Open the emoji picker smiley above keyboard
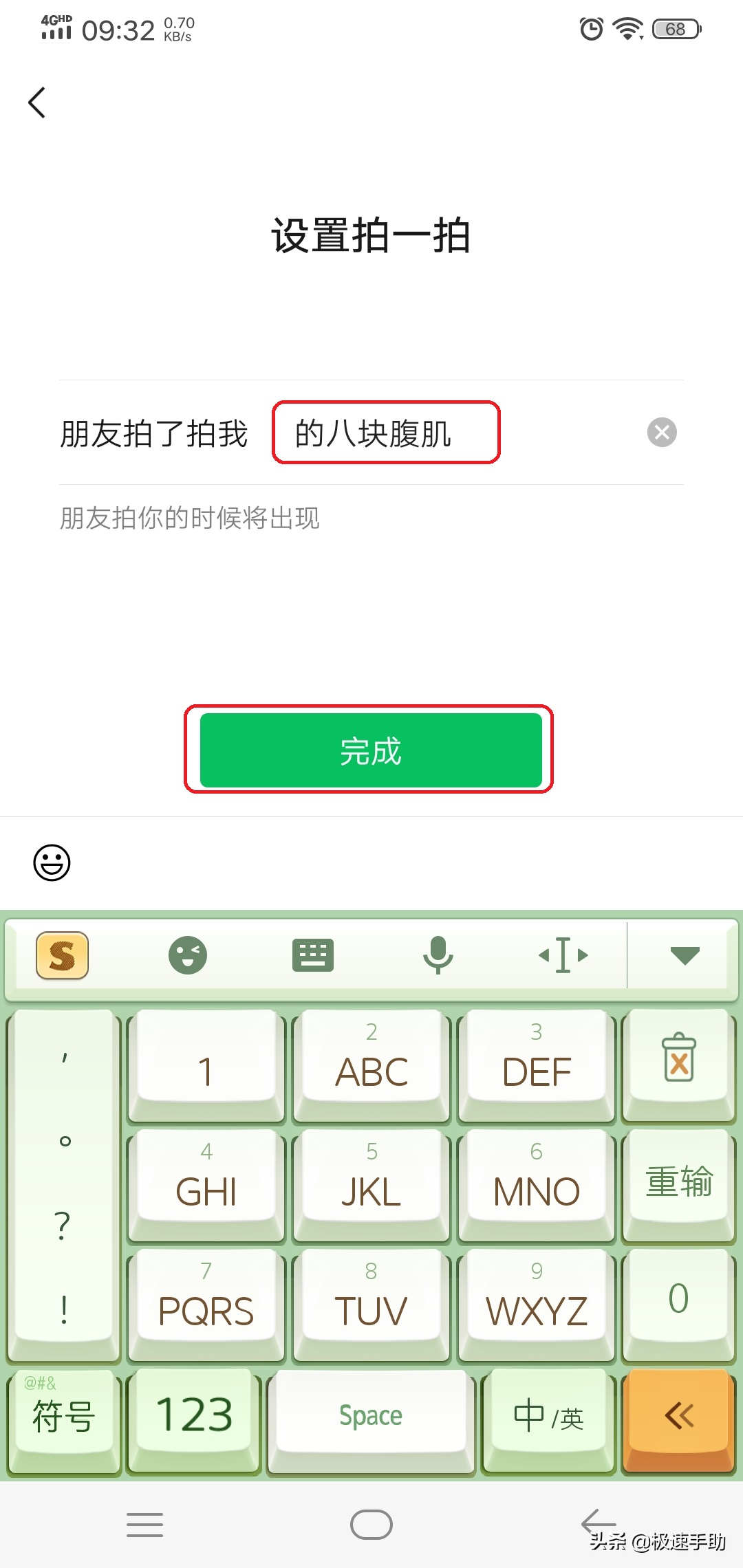The width and height of the screenshot is (743, 1568). pyautogui.click(x=52, y=862)
